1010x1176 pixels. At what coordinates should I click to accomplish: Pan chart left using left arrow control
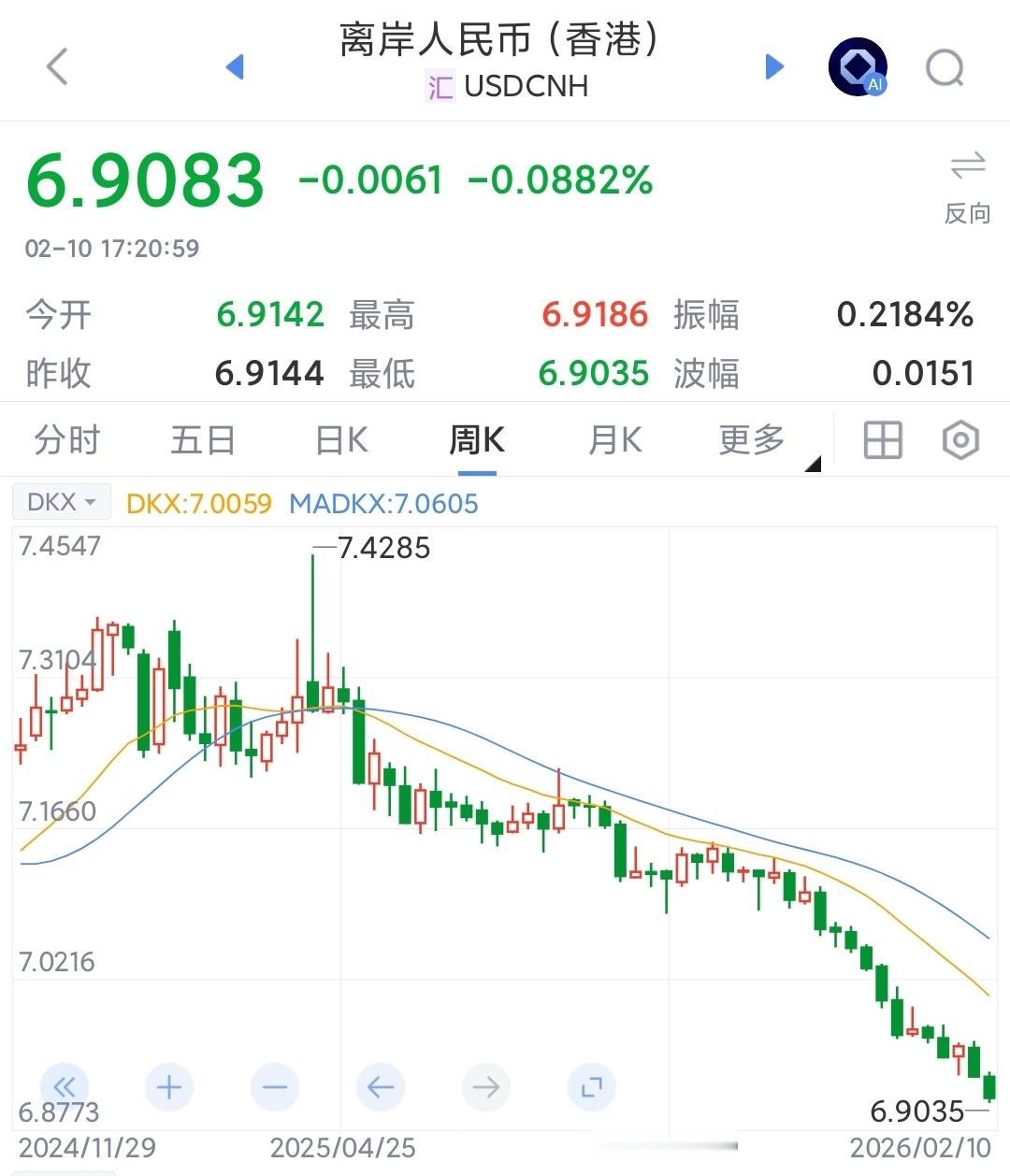click(380, 1087)
